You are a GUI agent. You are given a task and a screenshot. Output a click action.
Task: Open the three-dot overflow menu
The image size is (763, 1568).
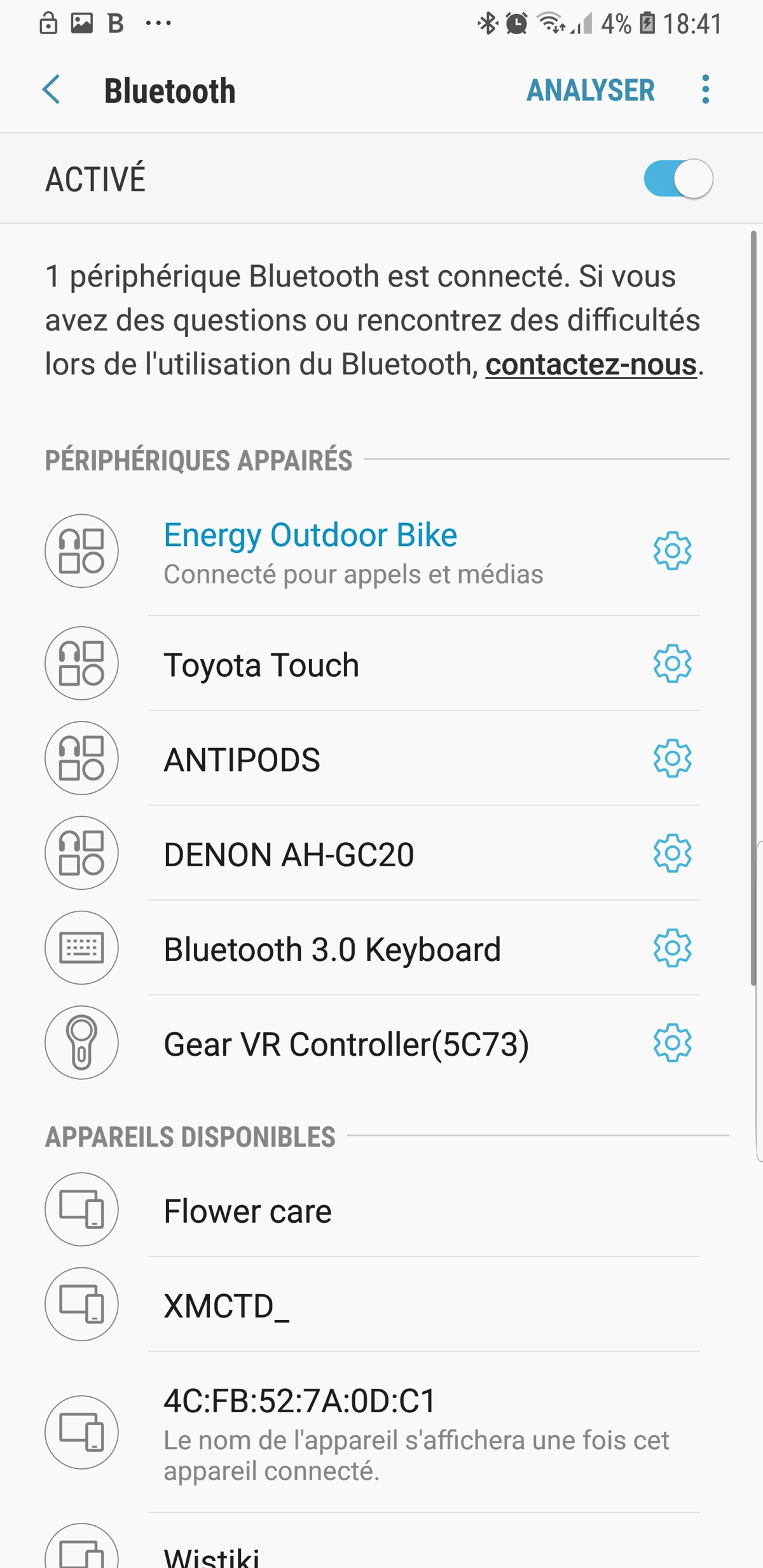coord(705,90)
